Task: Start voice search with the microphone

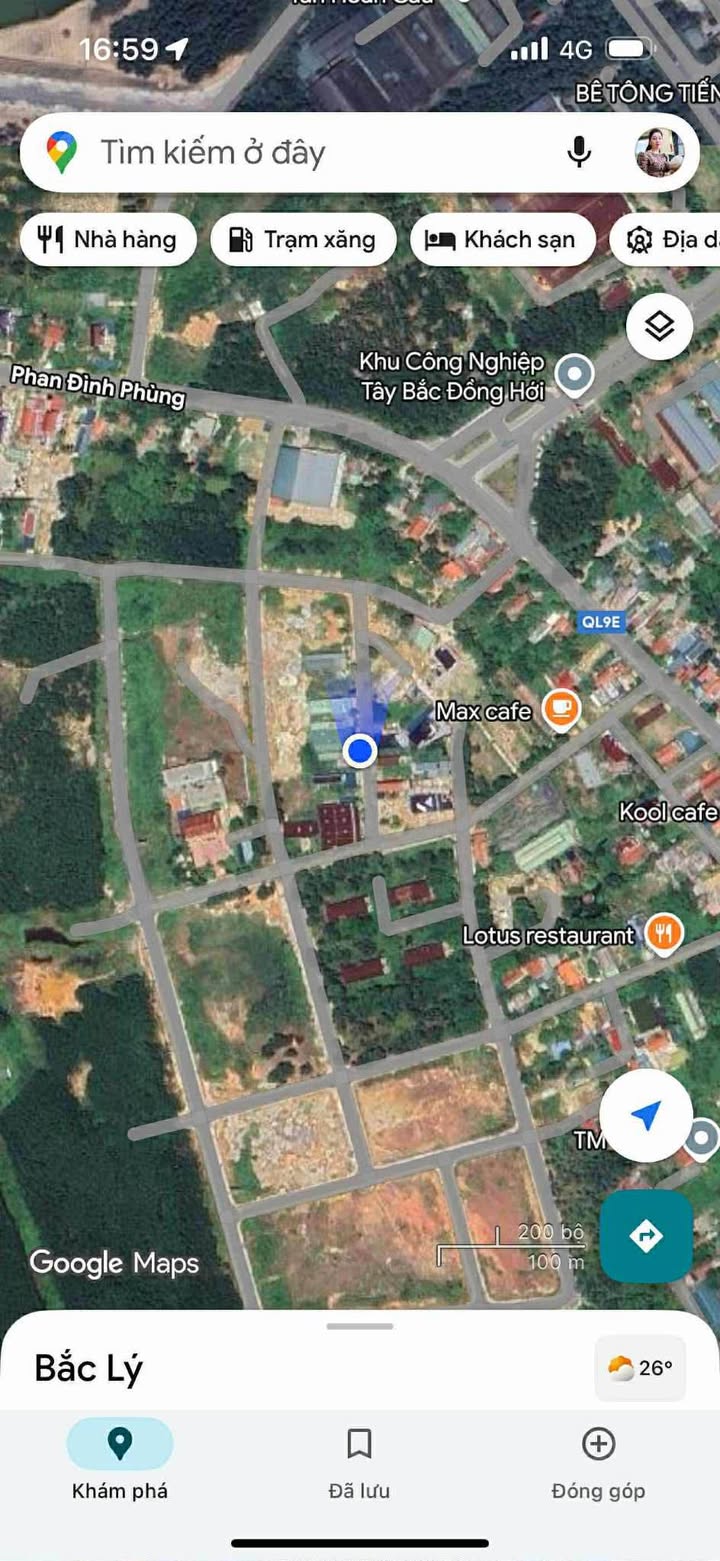Action: tap(579, 153)
